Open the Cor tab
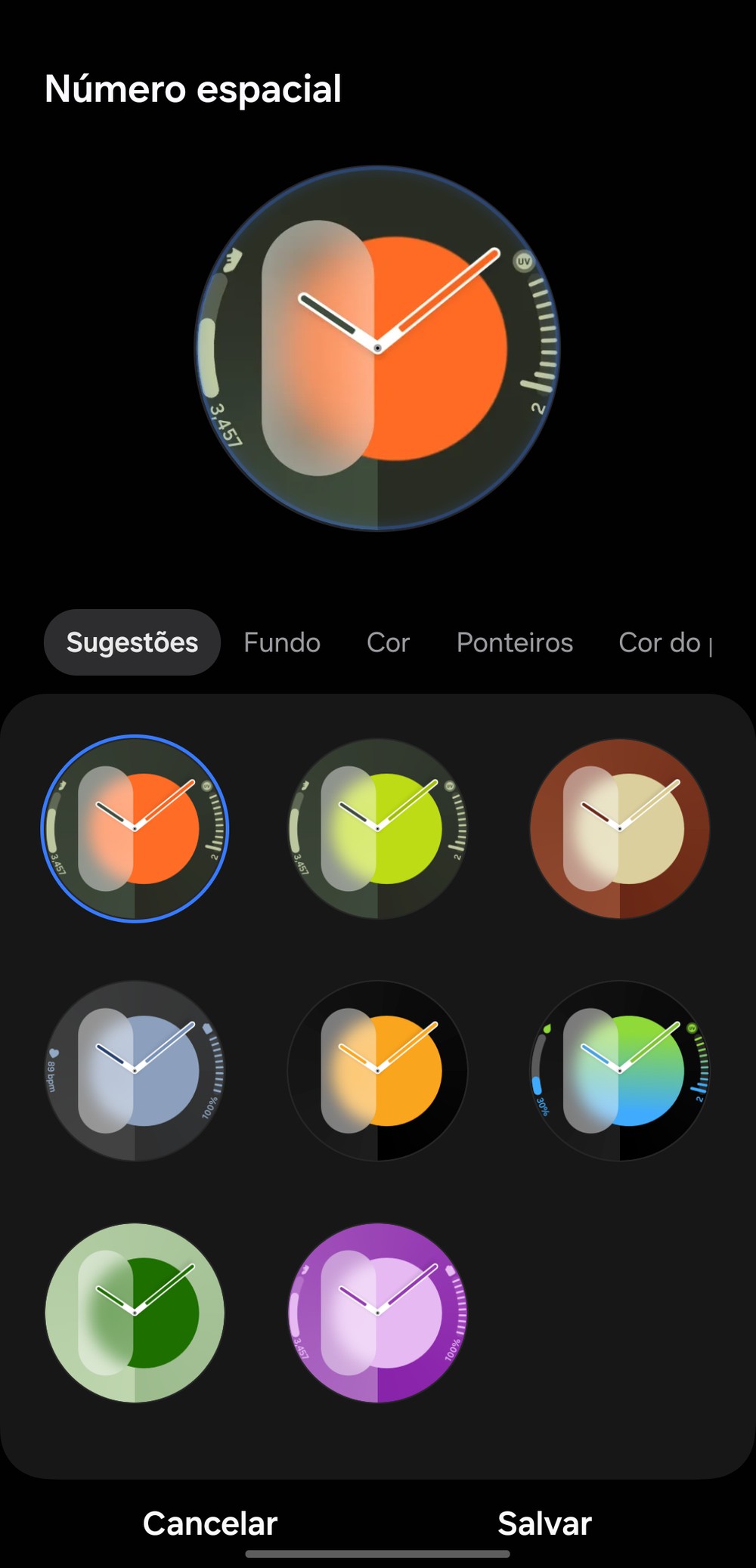Image resolution: width=756 pixels, height=1568 pixels. tap(388, 642)
